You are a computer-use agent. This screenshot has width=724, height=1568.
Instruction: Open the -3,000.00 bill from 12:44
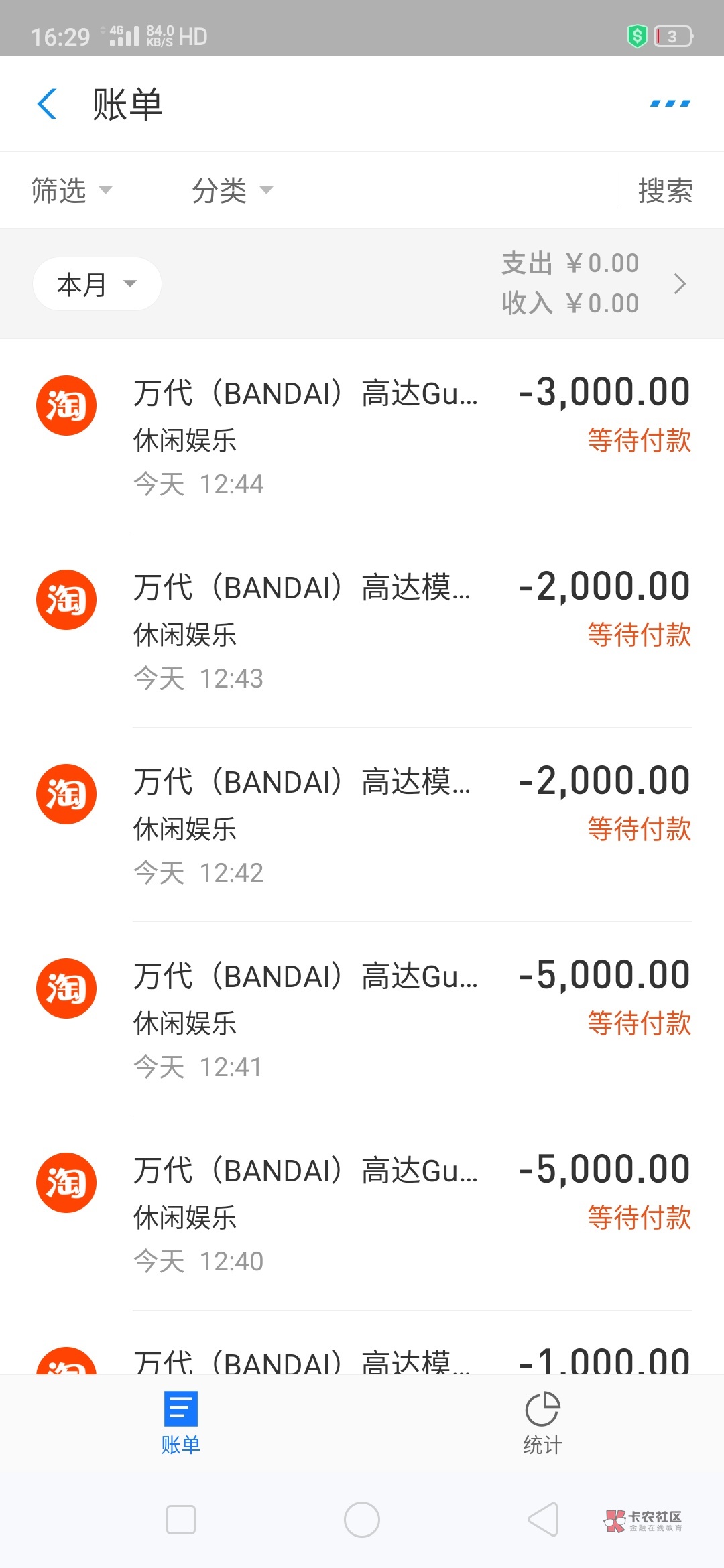pos(362,436)
